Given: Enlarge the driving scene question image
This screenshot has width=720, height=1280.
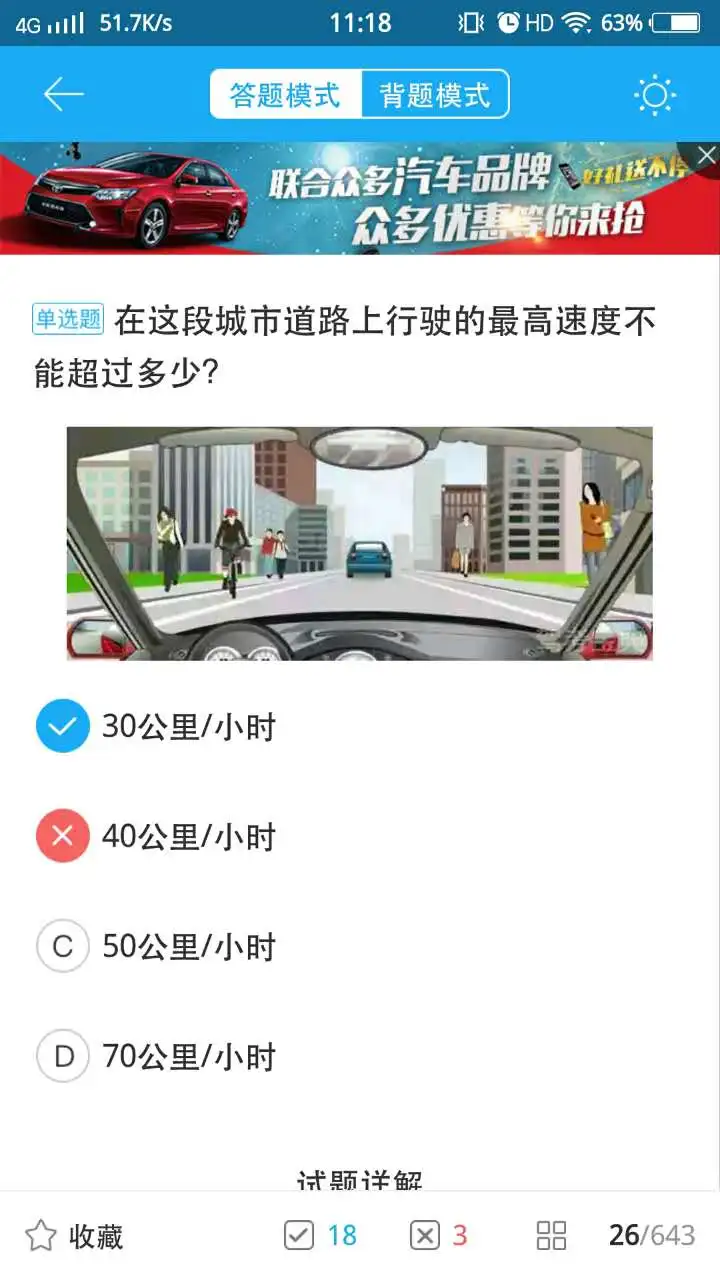Looking at the screenshot, I should pos(360,543).
